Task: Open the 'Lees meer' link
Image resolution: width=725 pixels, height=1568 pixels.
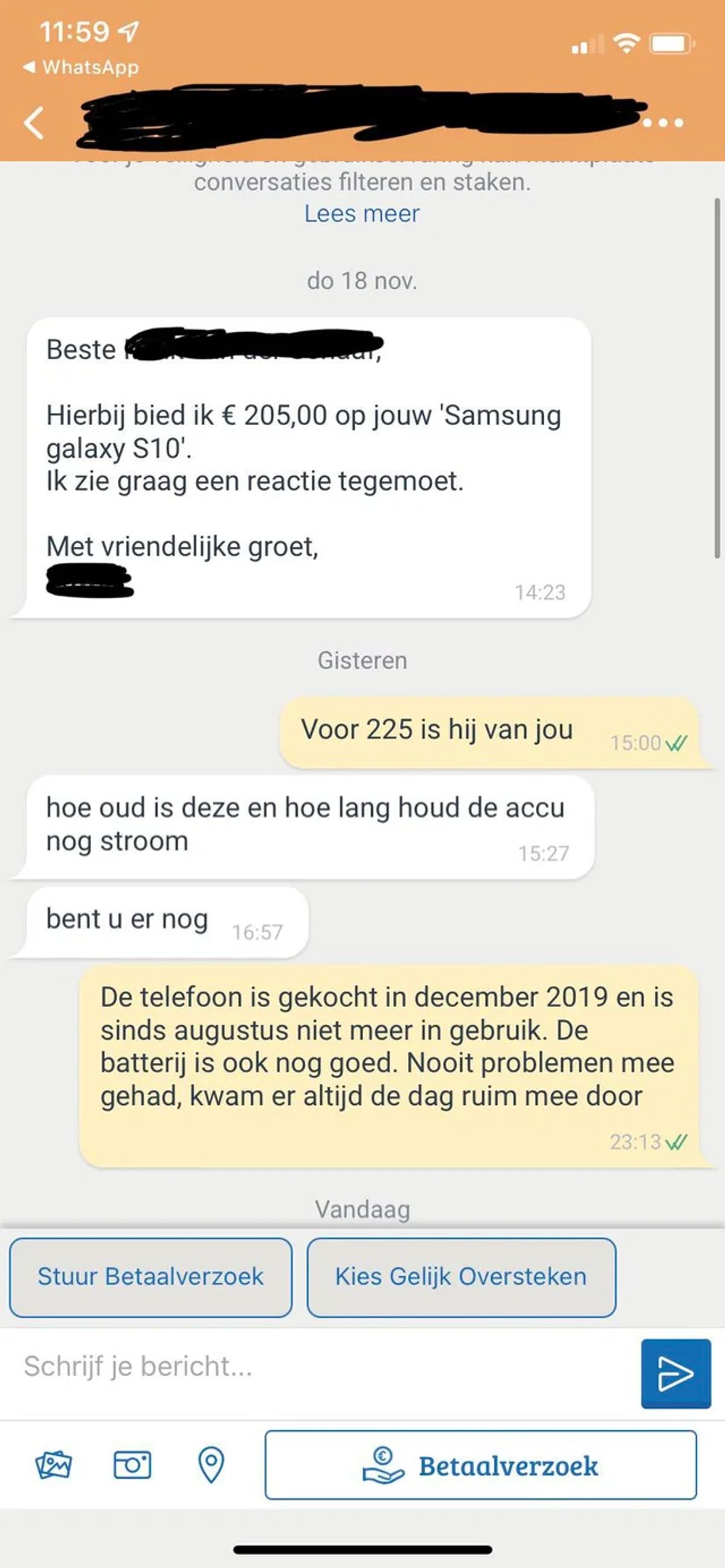Action: point(362,214)
